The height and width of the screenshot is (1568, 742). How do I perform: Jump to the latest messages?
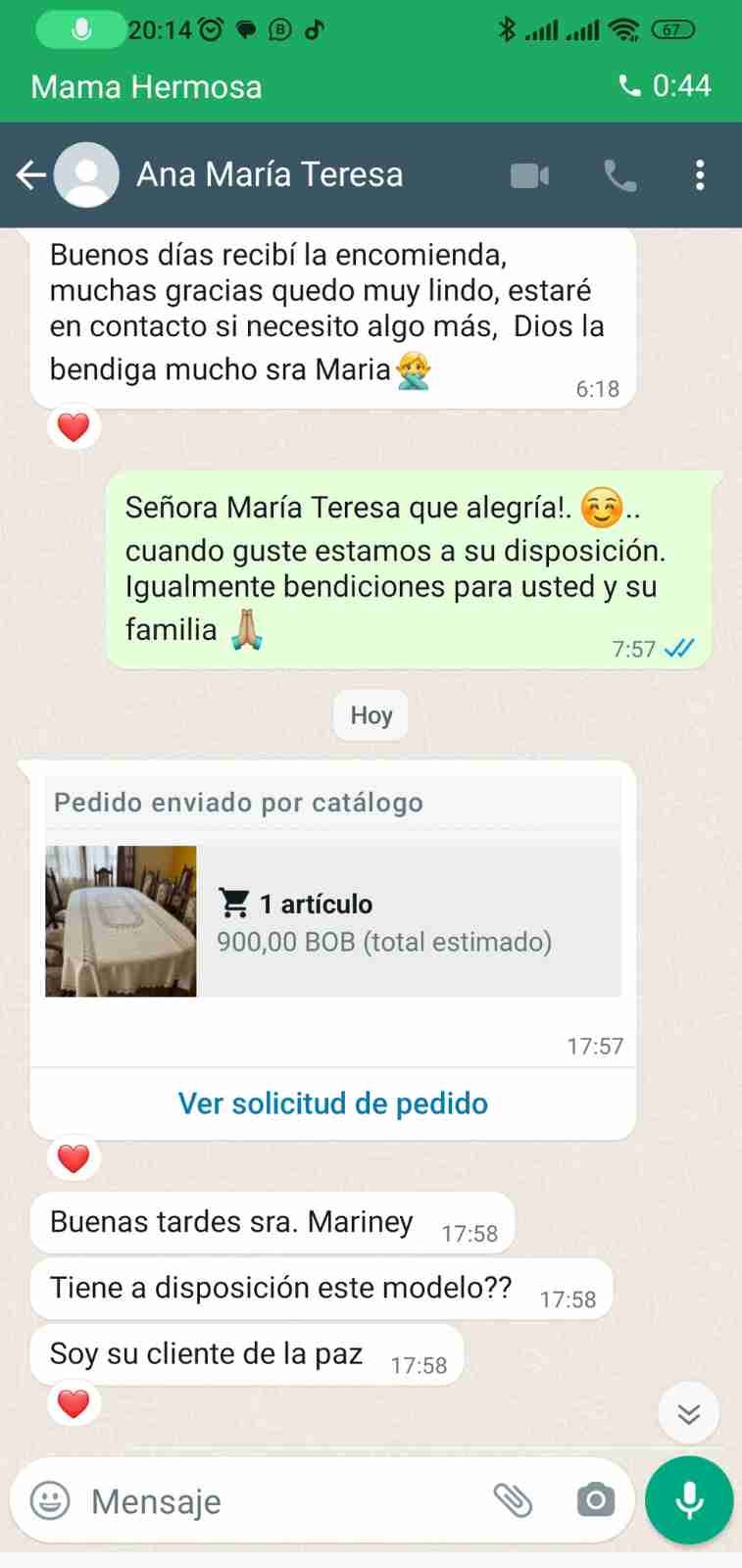(689, 1413)
